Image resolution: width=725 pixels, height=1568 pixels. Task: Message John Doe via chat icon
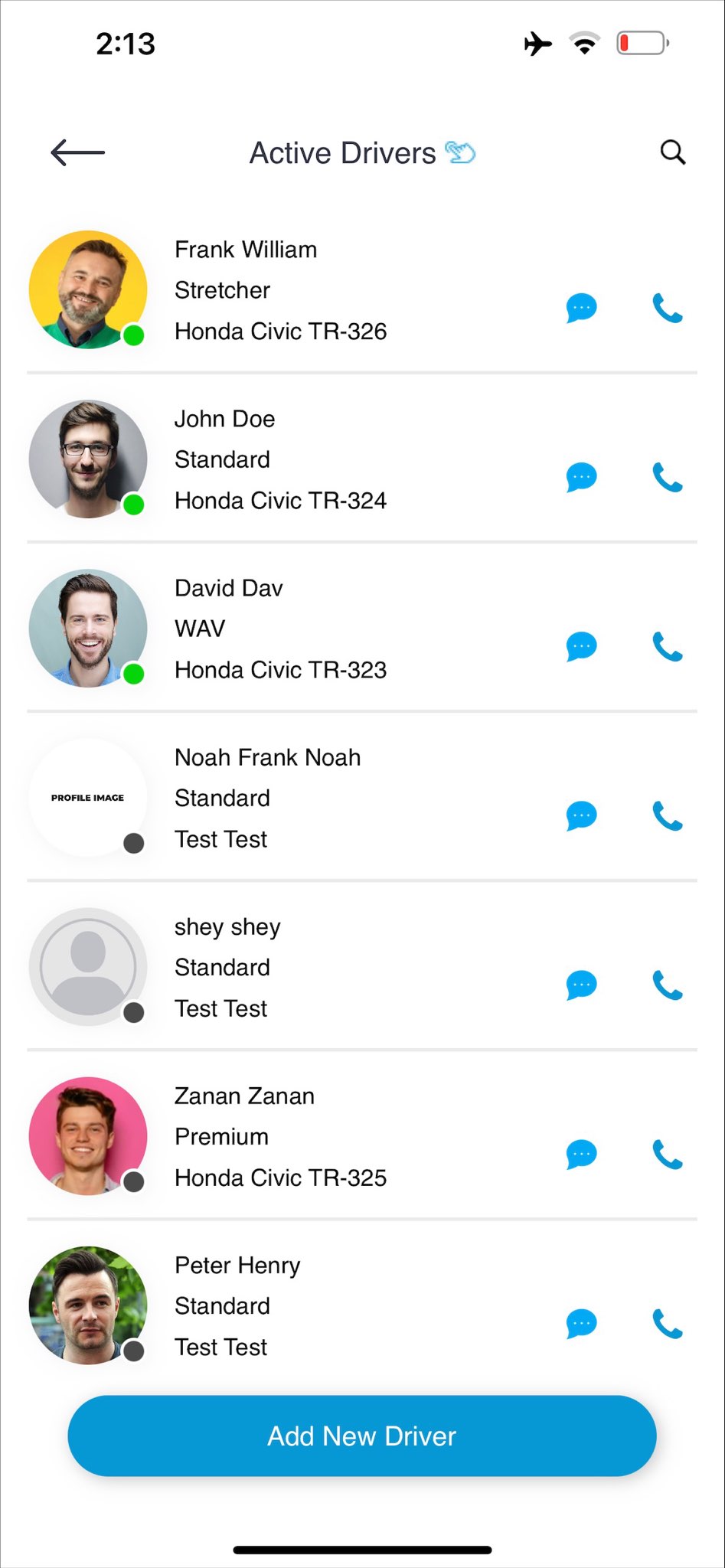(581, 477)
